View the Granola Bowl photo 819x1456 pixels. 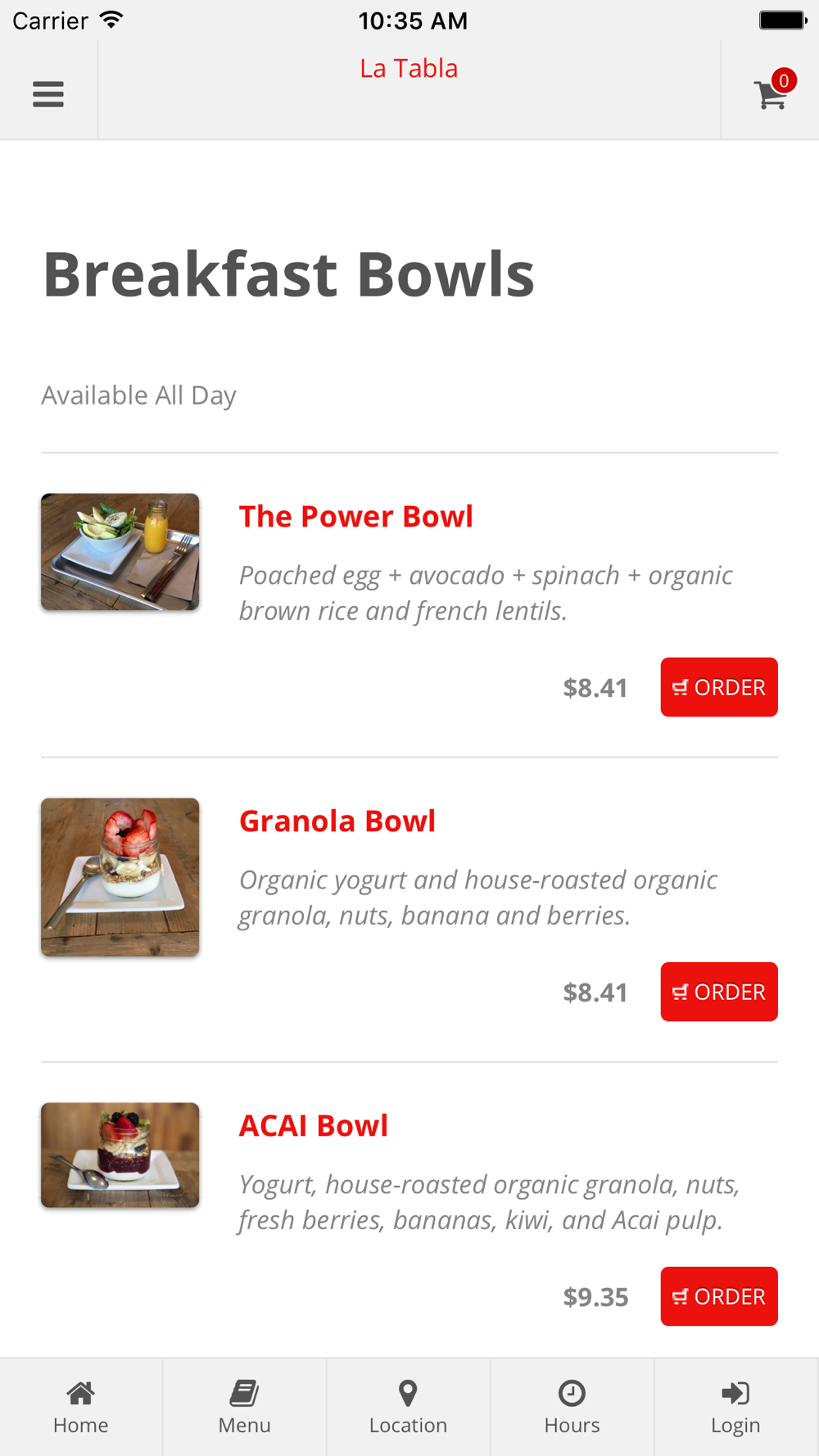pyautogui.click(x=120, y=877)
